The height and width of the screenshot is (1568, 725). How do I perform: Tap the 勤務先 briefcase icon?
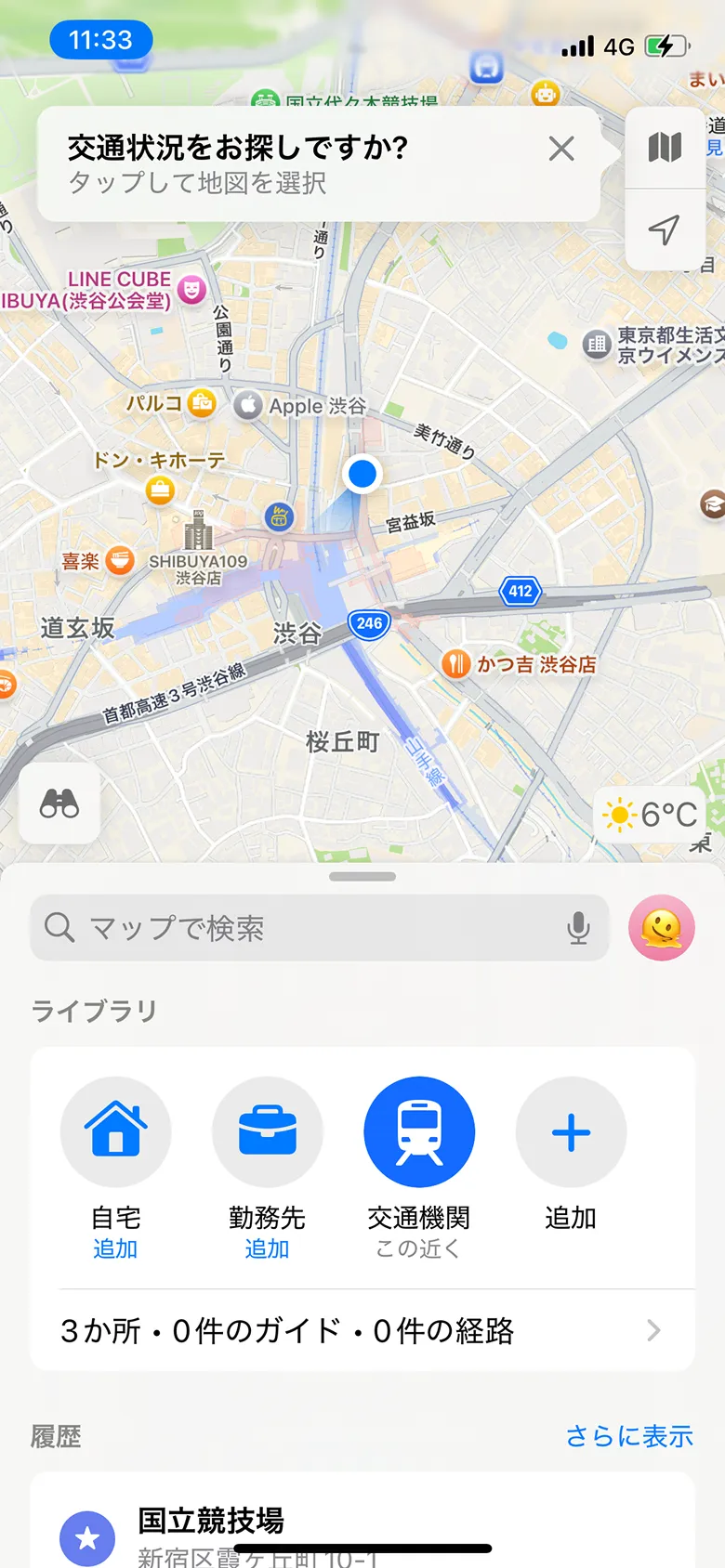(268, 1131)
